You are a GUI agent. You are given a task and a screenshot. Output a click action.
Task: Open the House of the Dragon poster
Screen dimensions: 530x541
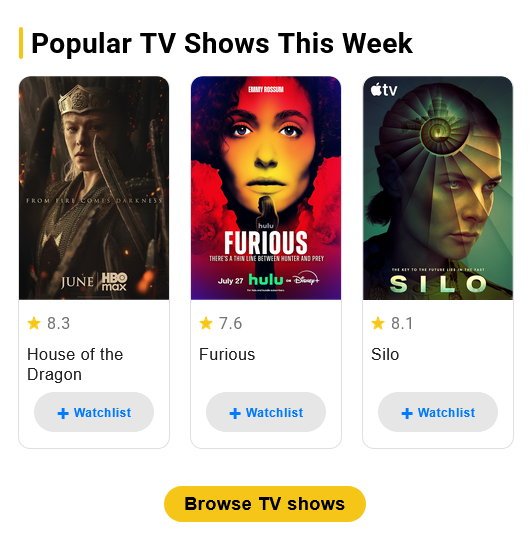[94, 188]
